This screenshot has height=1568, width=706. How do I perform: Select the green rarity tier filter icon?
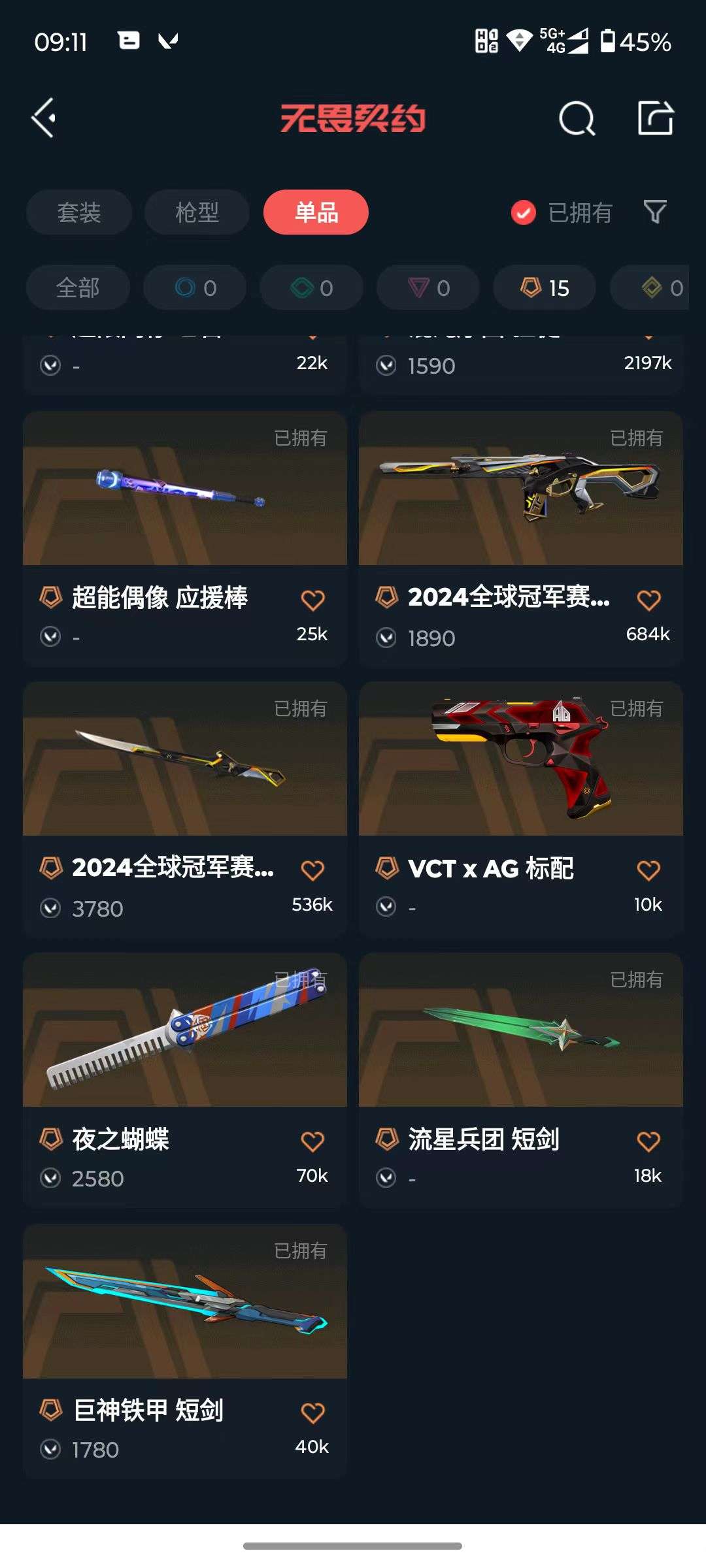pos(311,287)
